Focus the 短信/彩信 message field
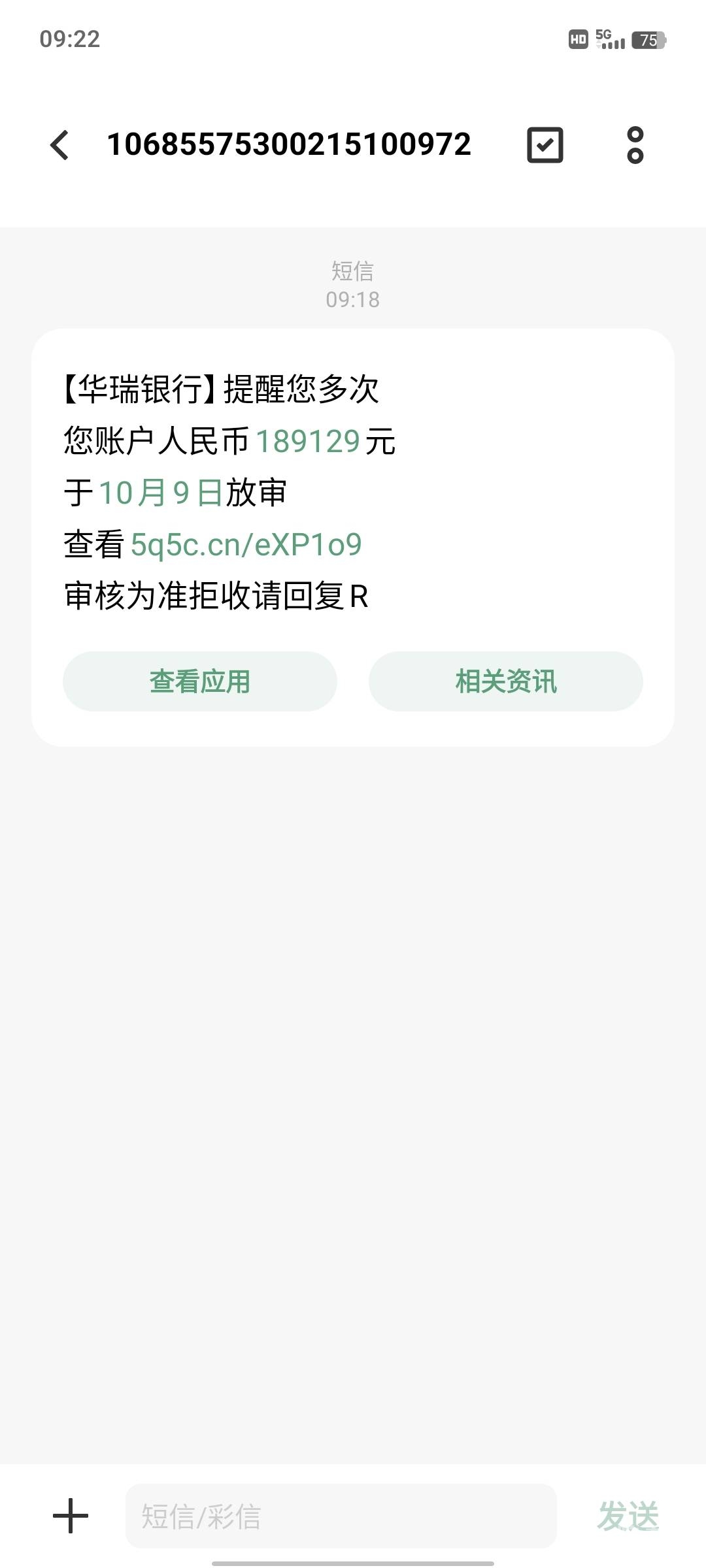 [x=340, y=1516]
